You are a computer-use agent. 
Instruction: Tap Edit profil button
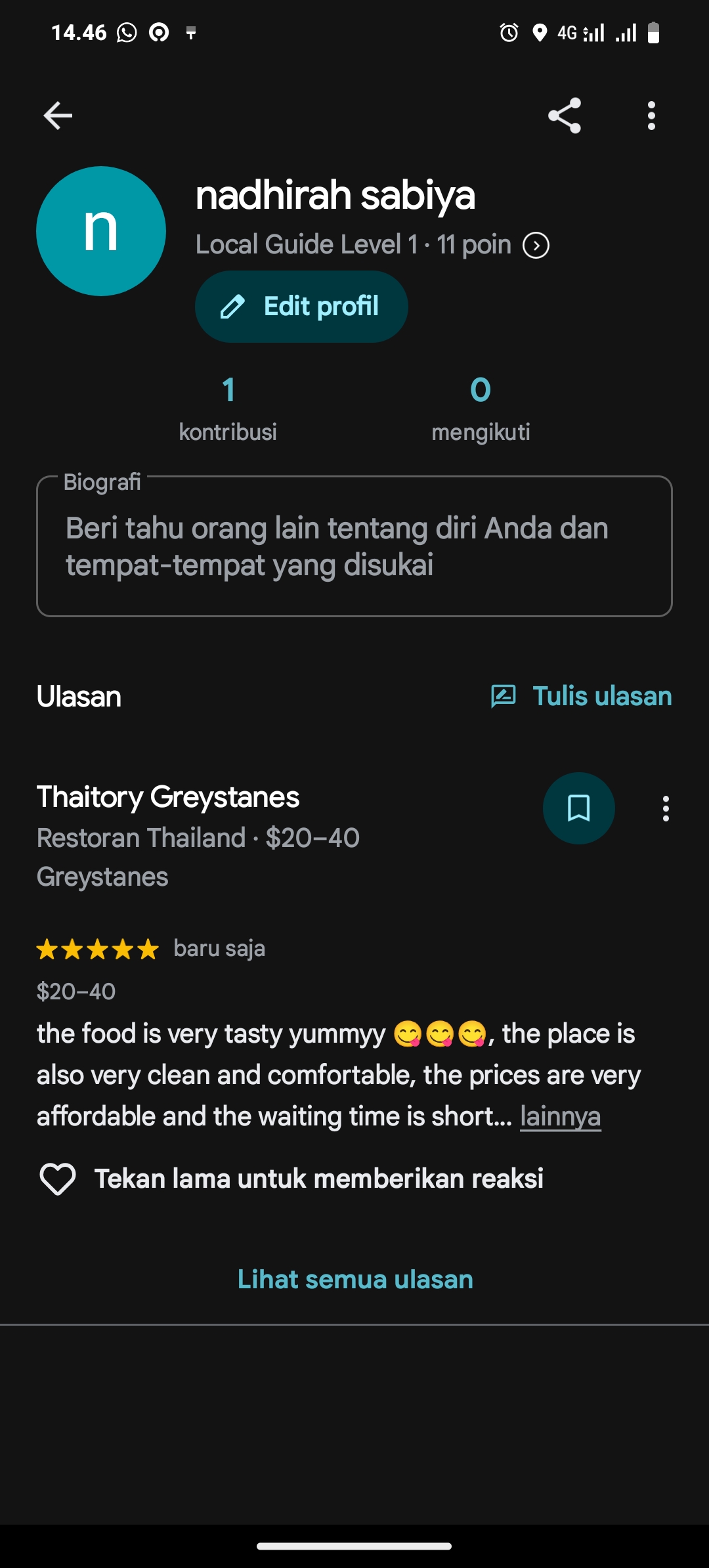tap(301, 307)
